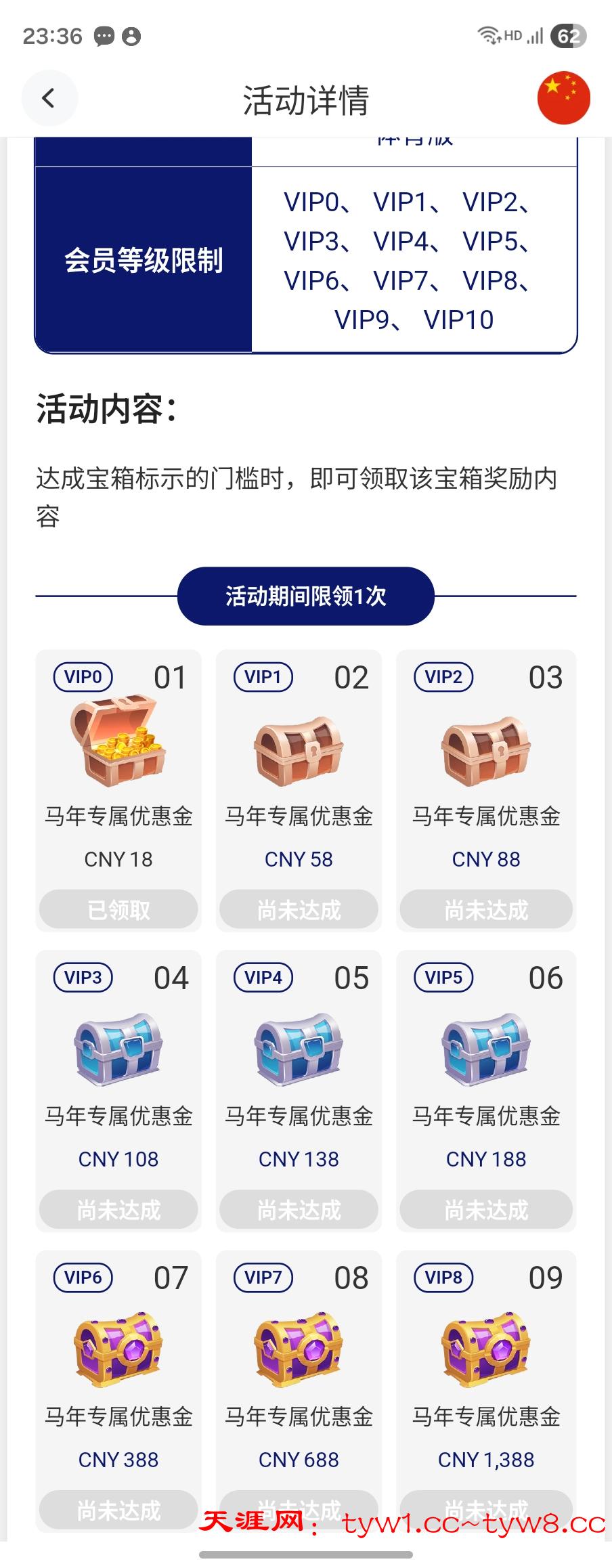Select the VIP2 bronze chest icon
This screenshot has height=1568, width=612.
point(485,752)
